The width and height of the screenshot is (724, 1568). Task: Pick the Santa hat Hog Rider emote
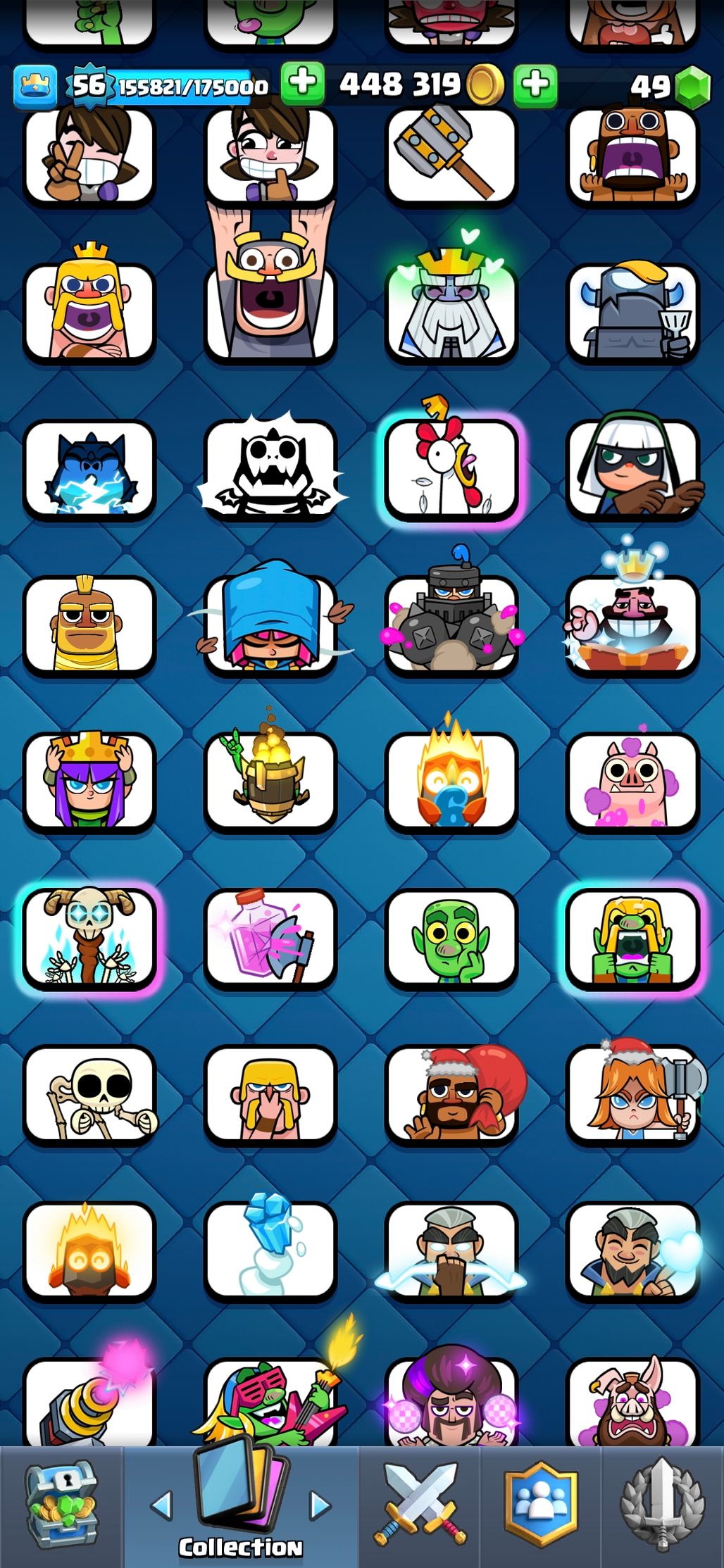[451, 1095]
